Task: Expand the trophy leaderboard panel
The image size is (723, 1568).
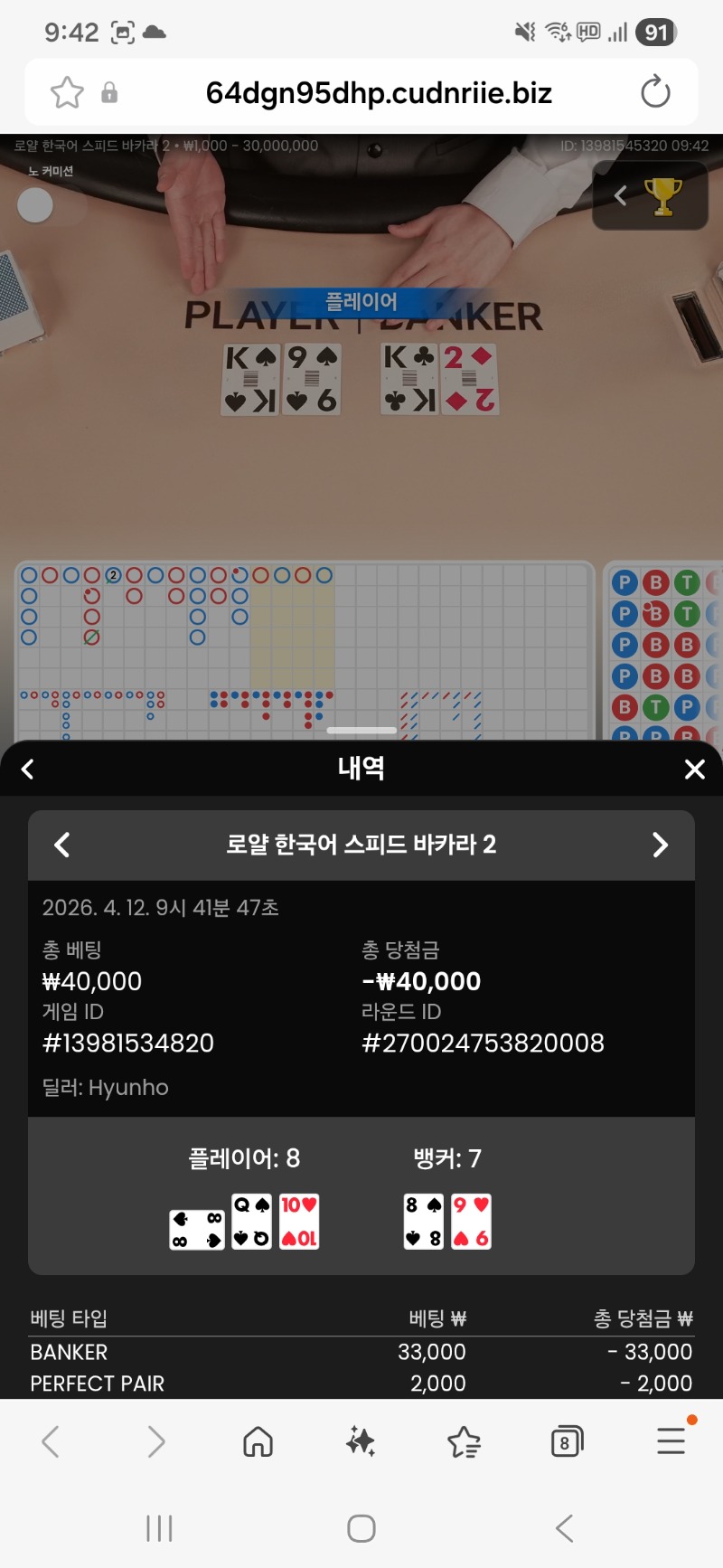Action: click(650, 196)
